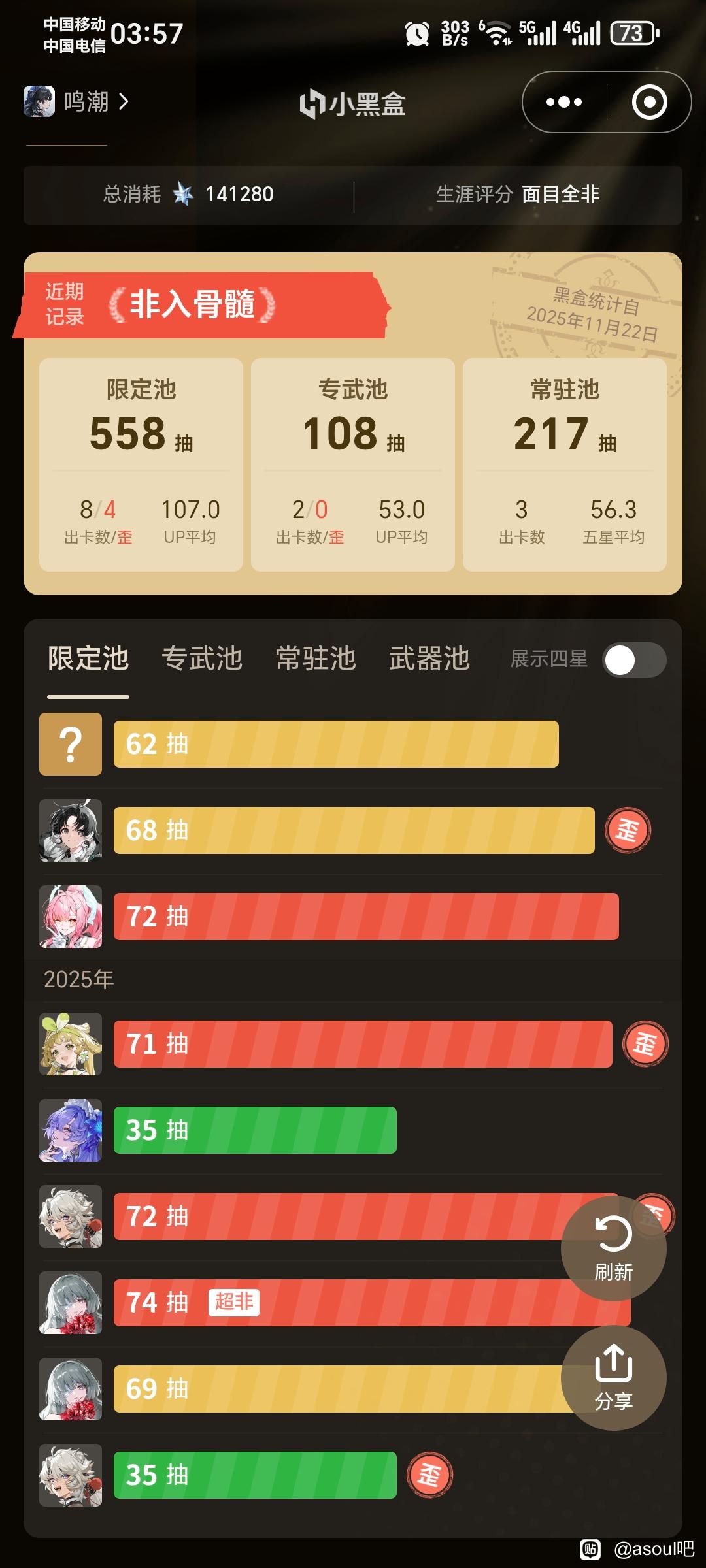706x1568 pixels.
Task: Open the 常驻池 217 抽 summary card
Action: click(x=565, y=465)
